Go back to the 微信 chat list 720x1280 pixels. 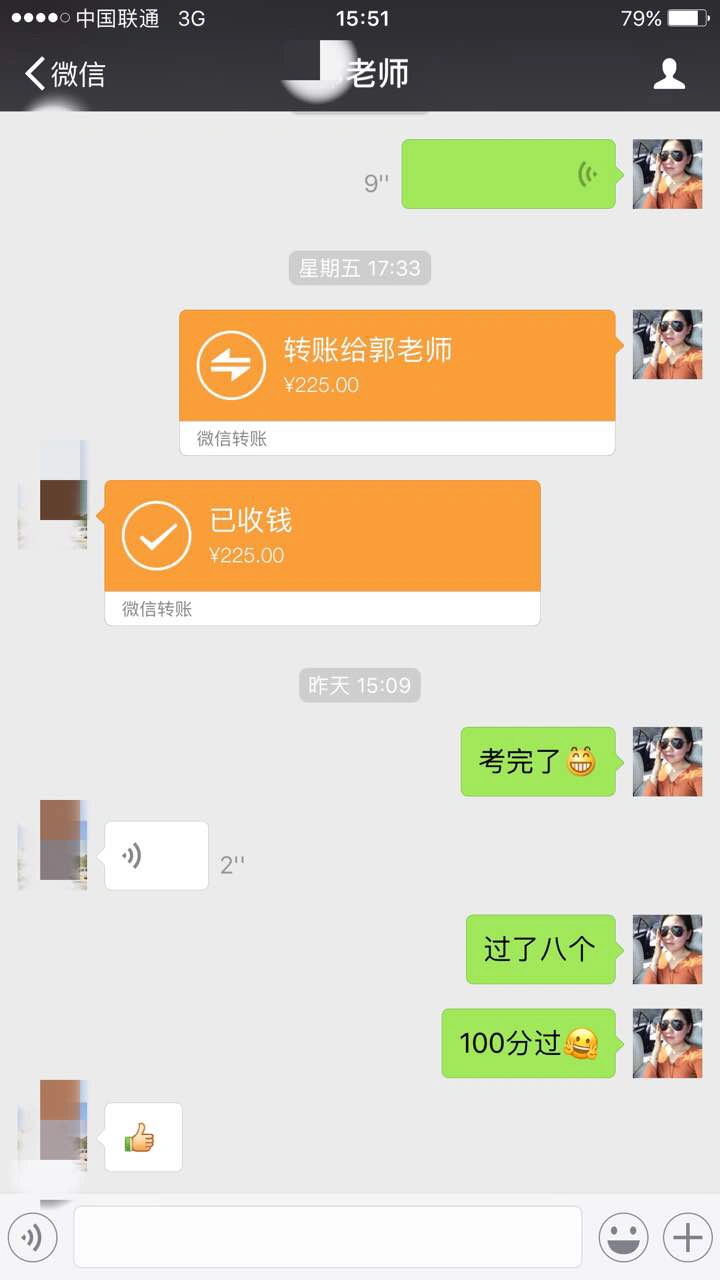click(65, 74)
